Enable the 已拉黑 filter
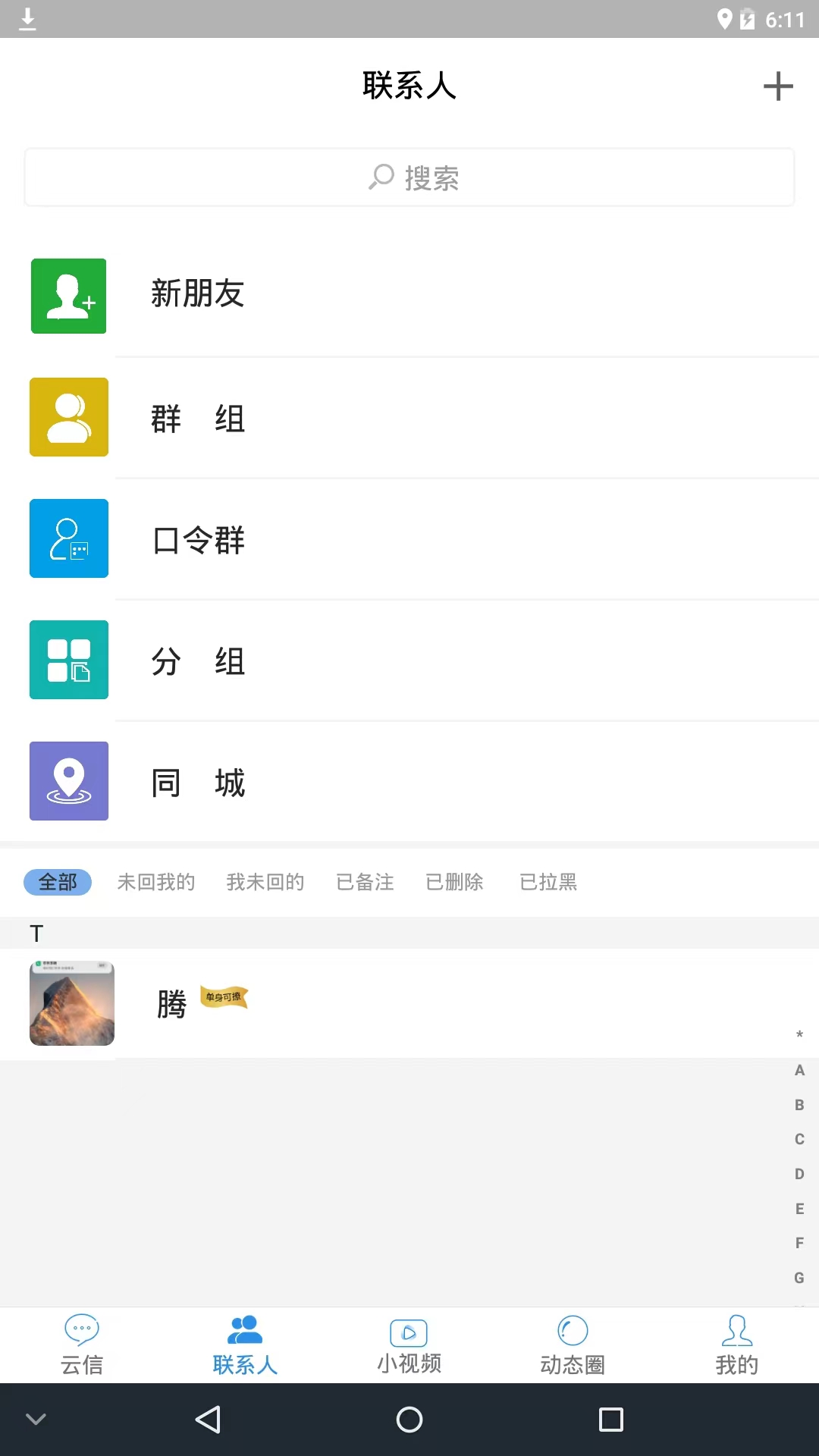 click(x=549, y=881)
